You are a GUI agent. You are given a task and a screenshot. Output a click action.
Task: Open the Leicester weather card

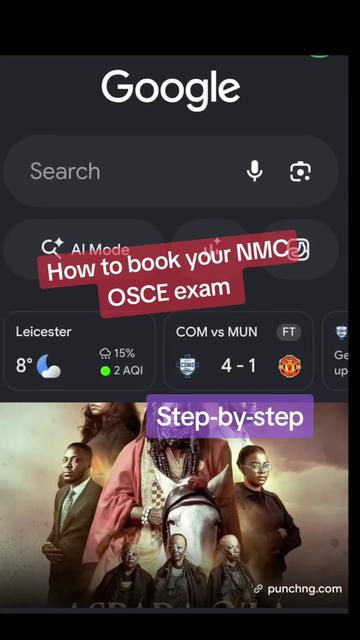pos(79,351)
